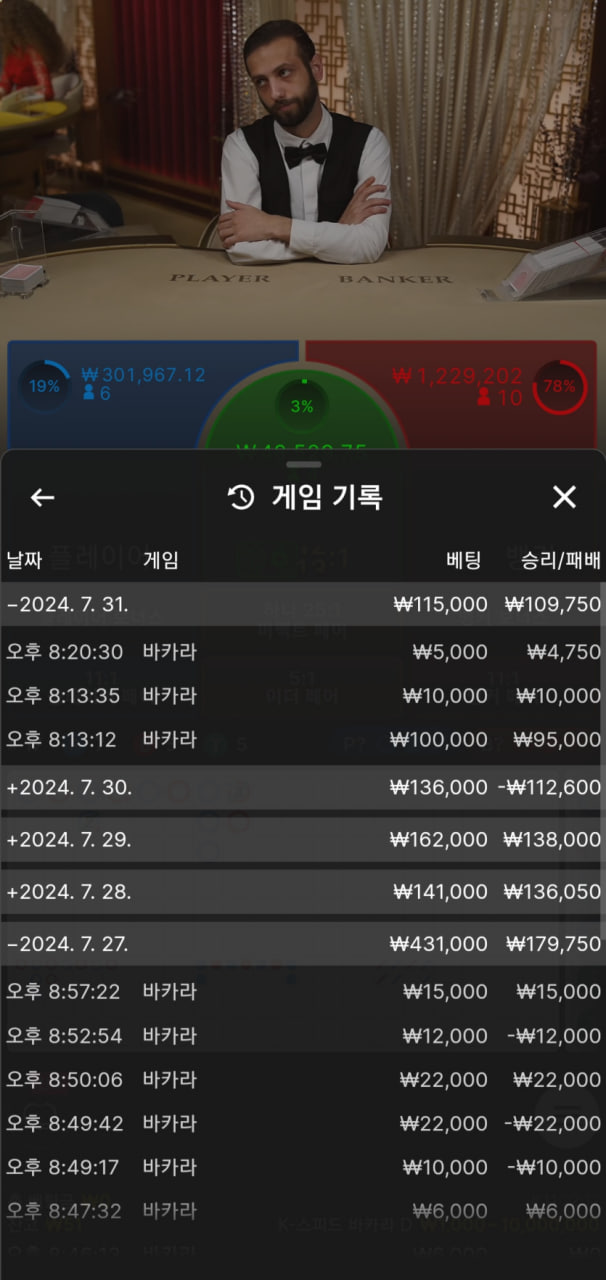Open the 오후 8:49:42 바카라 record
This screenshot has height=1280, width=606.
[x=300, y=1124]
